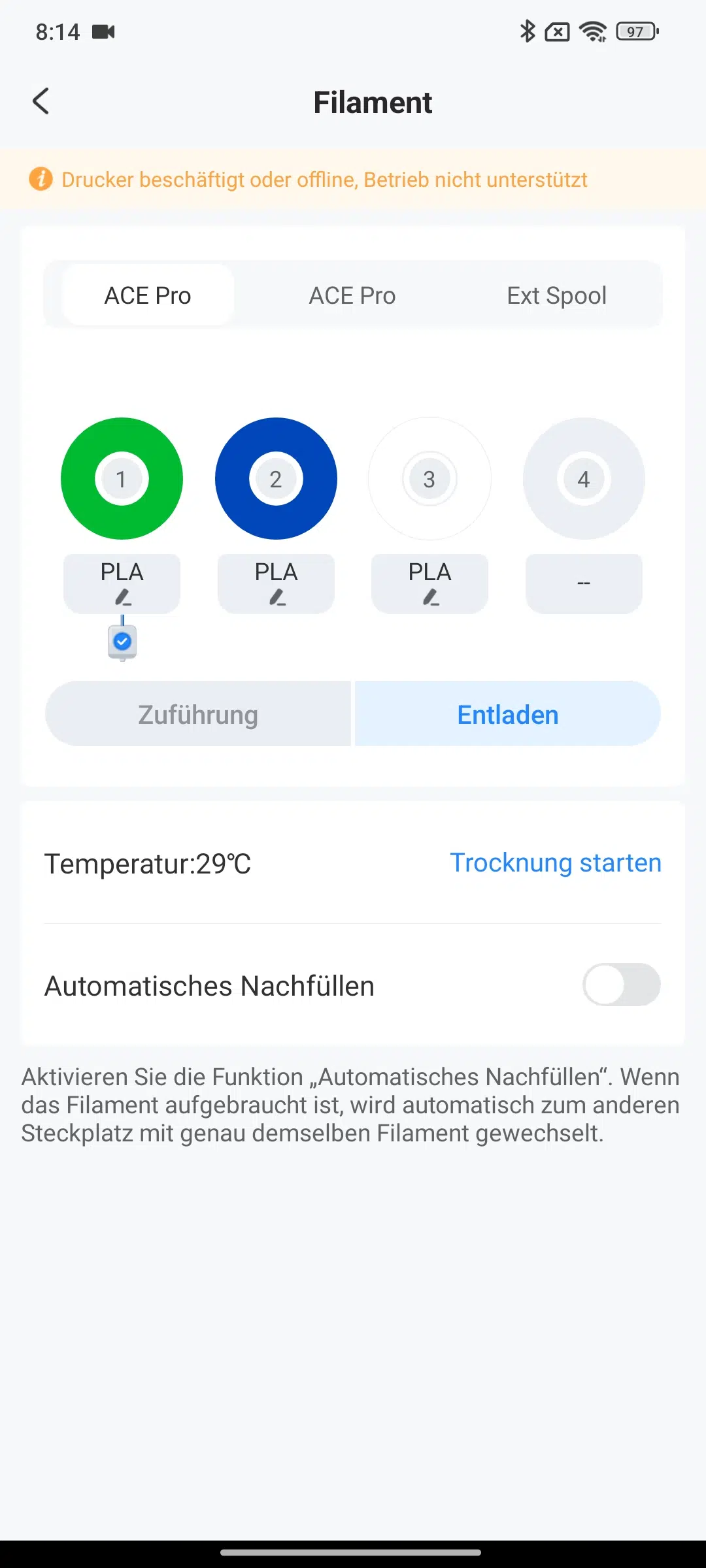Select empty spool slot 4
Image resolution: width=706 pixels, height=1568 pixels.
[x=584, y=479]
